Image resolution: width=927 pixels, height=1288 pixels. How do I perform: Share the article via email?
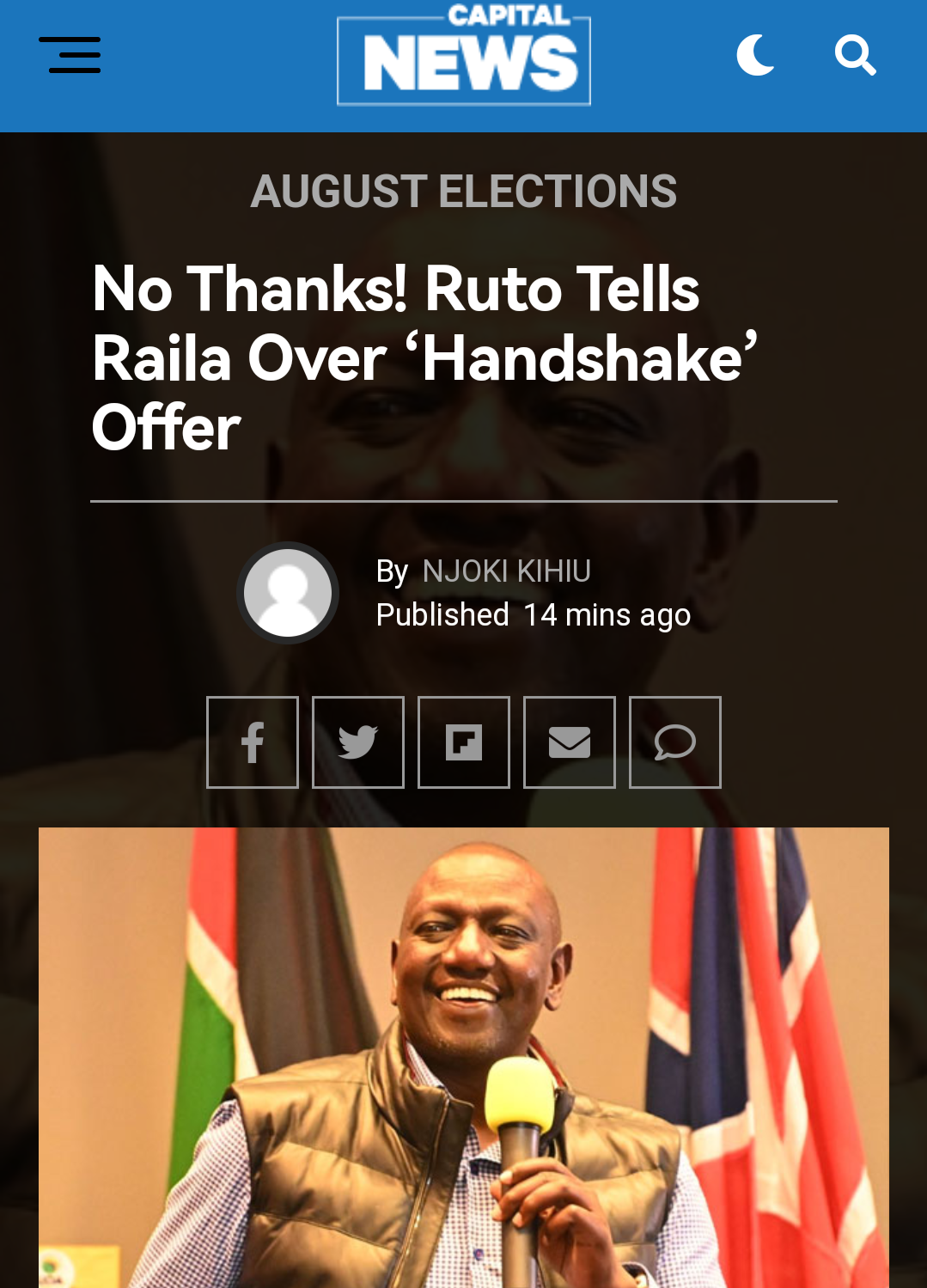point(570,742)
